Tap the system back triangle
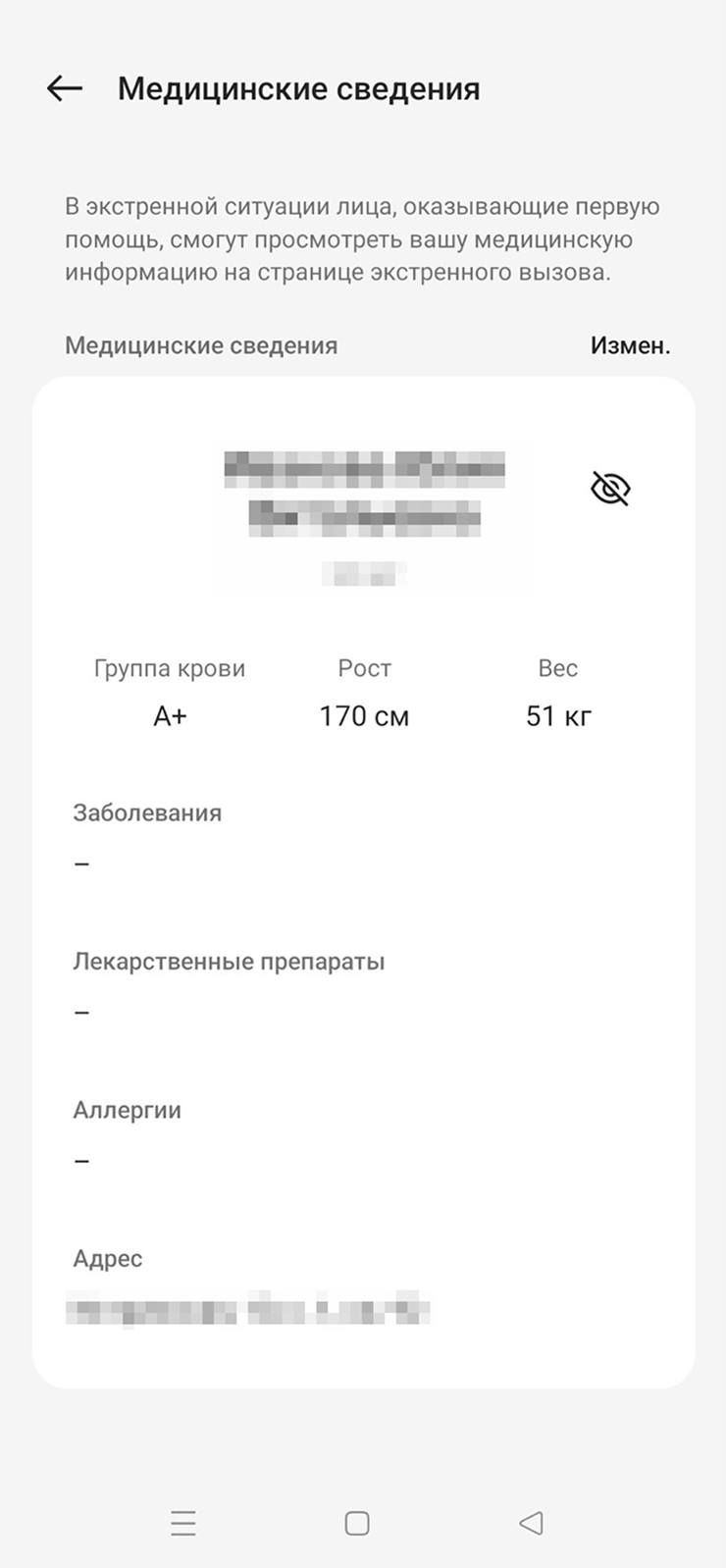The height and width of the screenshot is (1568, 726). (531, 1523)
